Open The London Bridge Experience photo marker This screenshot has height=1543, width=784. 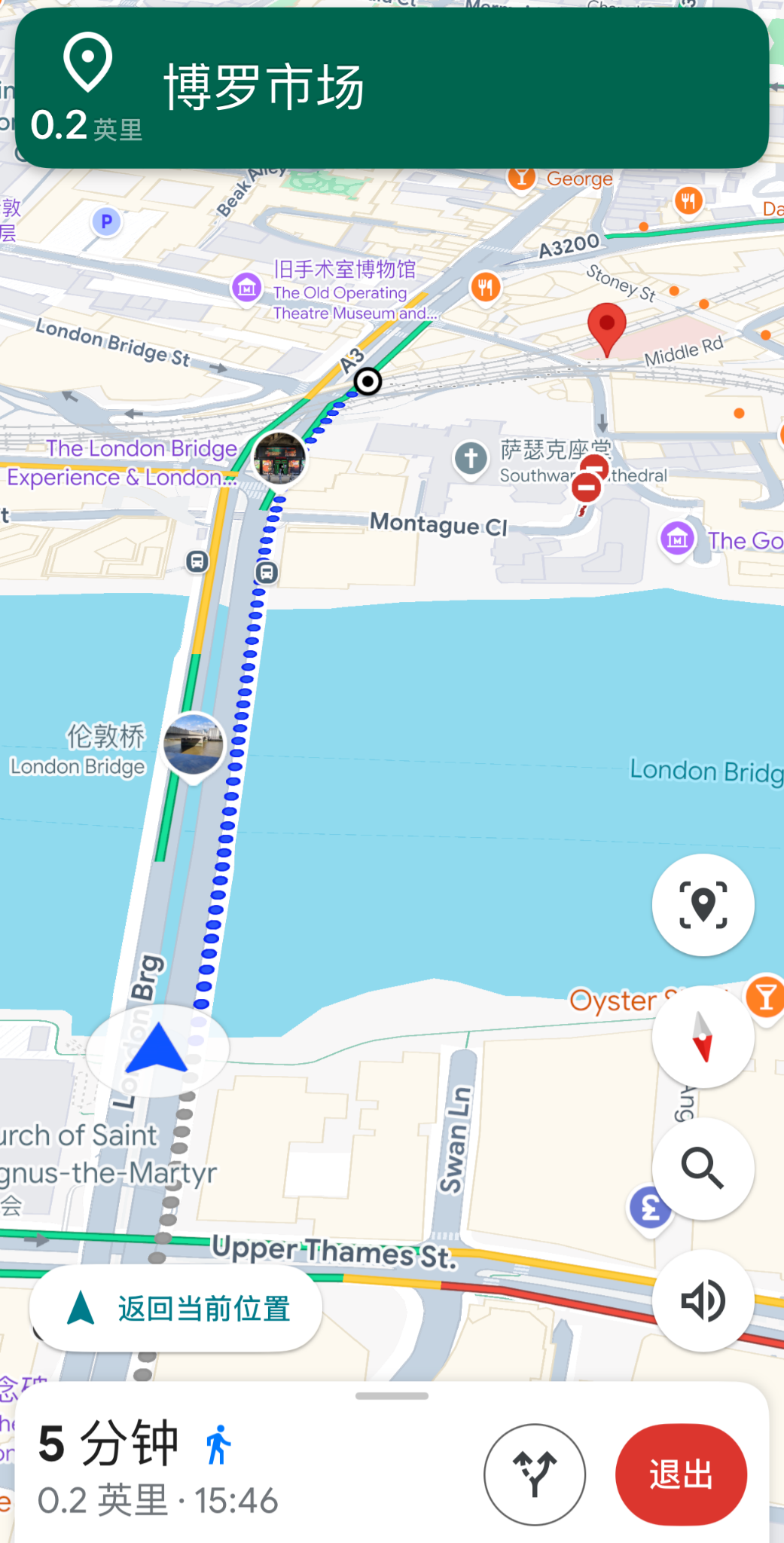[279, 458]
